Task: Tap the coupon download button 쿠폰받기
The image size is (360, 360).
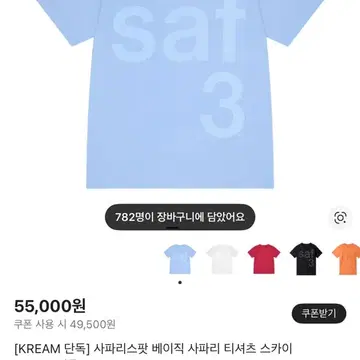Action: [x=319, y=313]
